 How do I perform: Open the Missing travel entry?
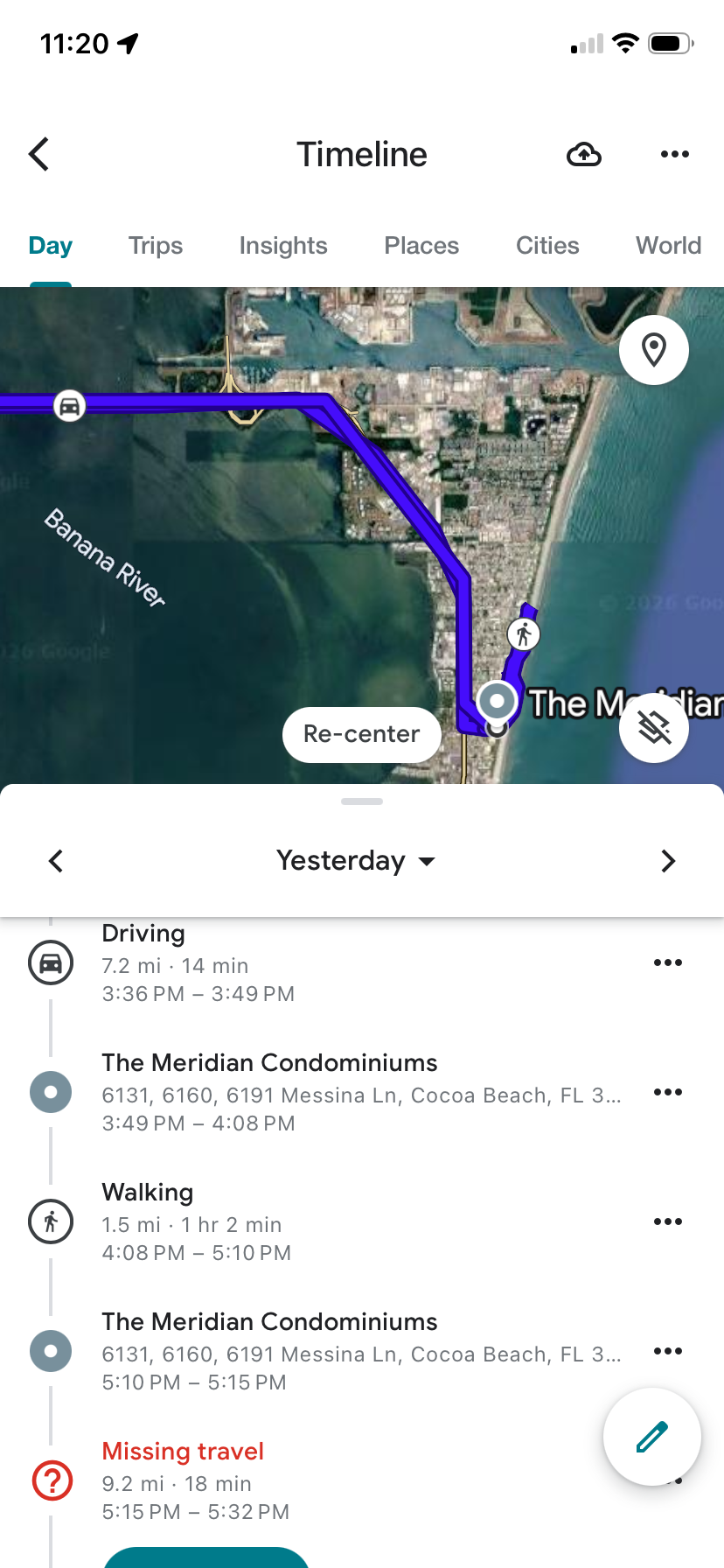tap(183, 1480)
